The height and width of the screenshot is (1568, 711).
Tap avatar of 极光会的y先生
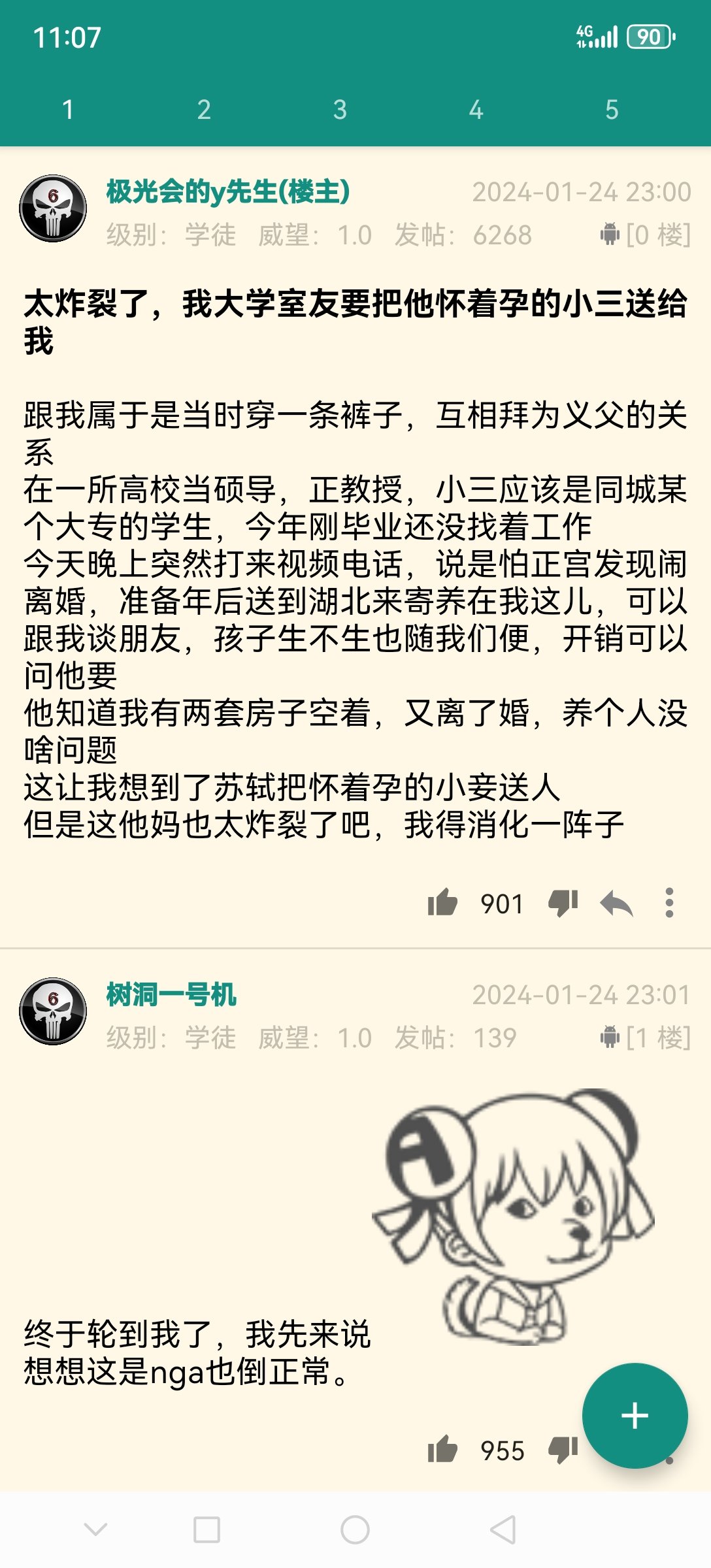pyautogui.click(x=53, y=208)
